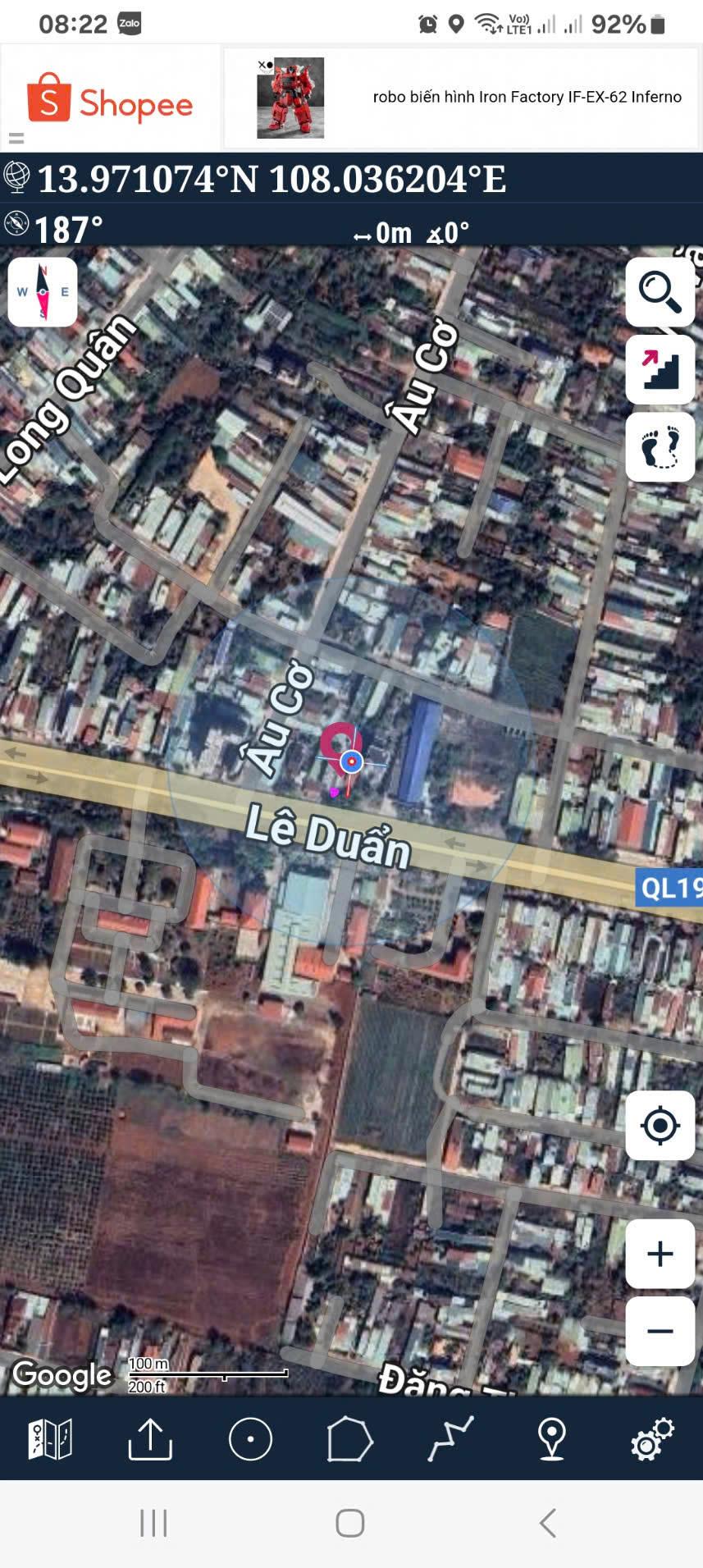Zoom out with the minus button
This screenshot has height=1568, width=703.
[660, 1331]
